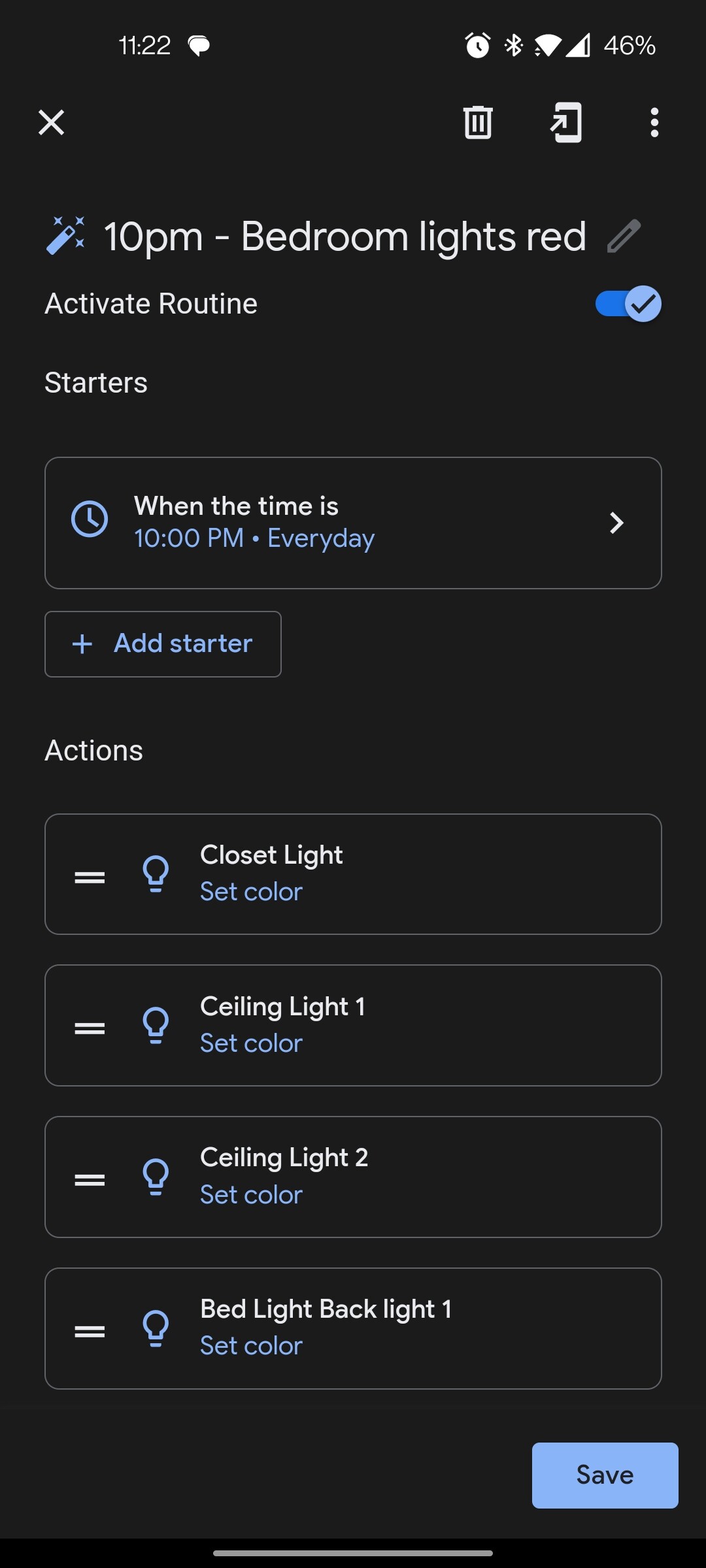This screenshot has height=1568, width=706.
Task: Open the three-dot overflow menu
Action: pyautogui.click(x=654, y=123)
